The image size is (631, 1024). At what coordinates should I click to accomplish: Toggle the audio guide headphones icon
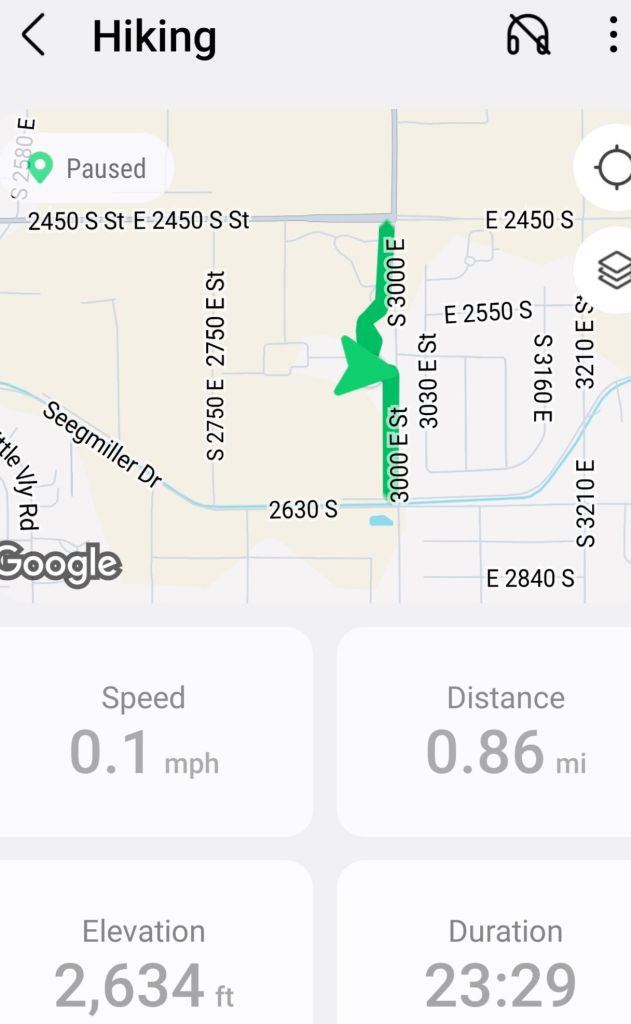(x=527, y=37)
